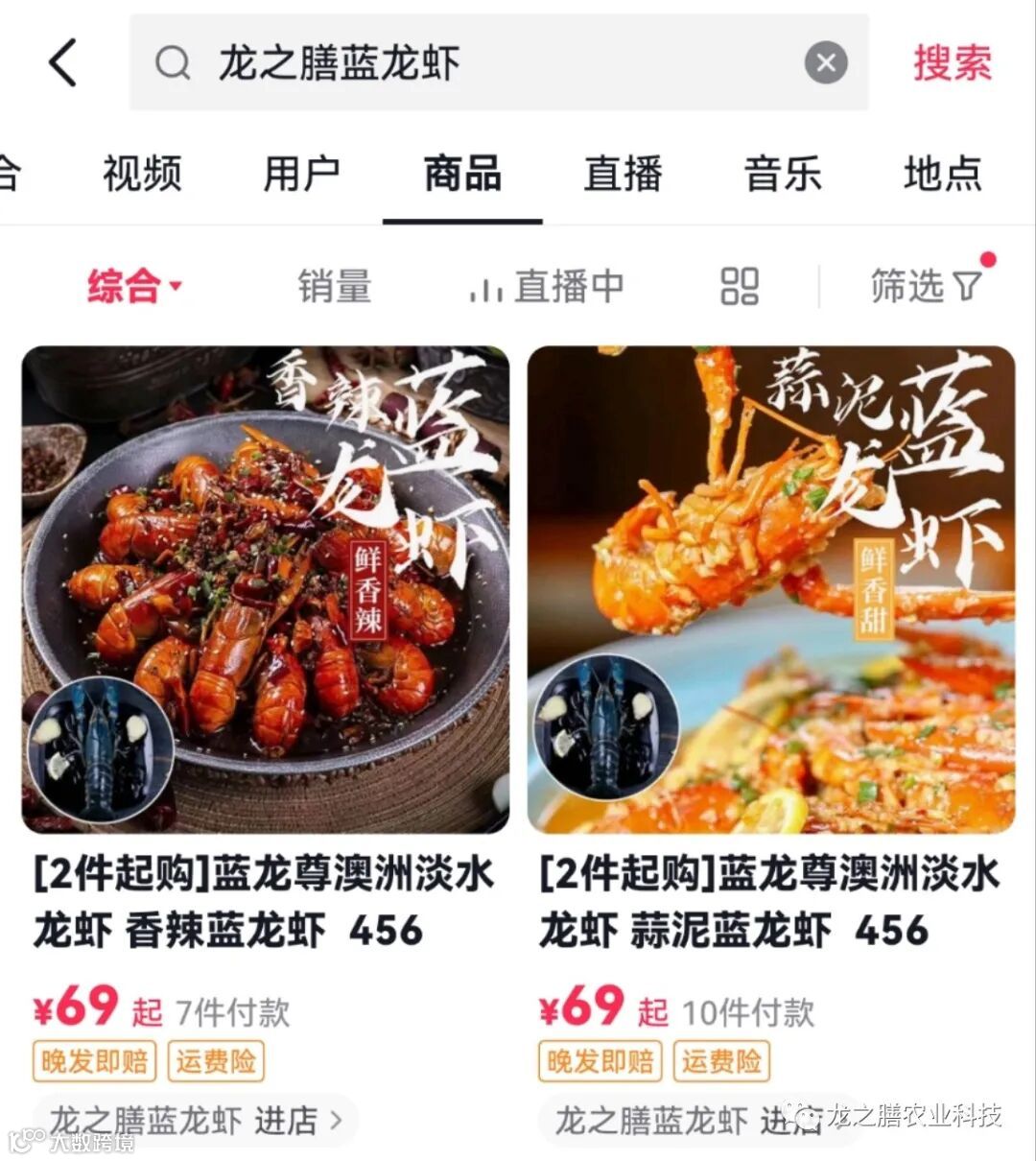The image size is (1036, 1161).
Task: Tap the red 搜索 button
Action: click(952, 64)
